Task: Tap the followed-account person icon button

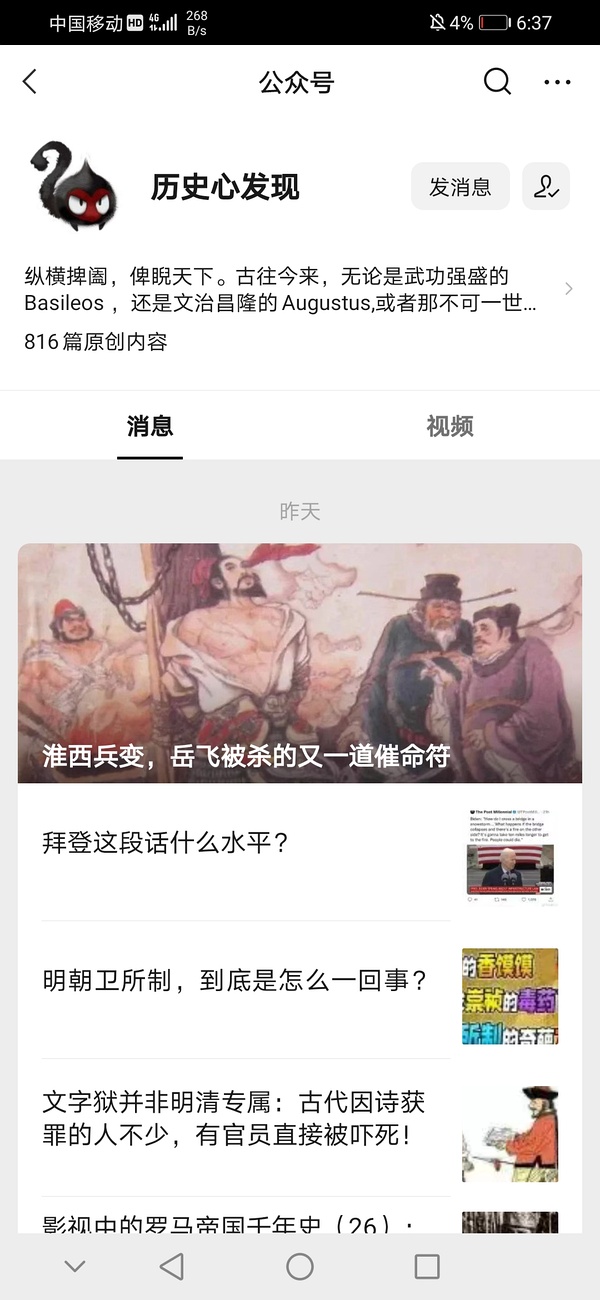Action: point(546,187)
